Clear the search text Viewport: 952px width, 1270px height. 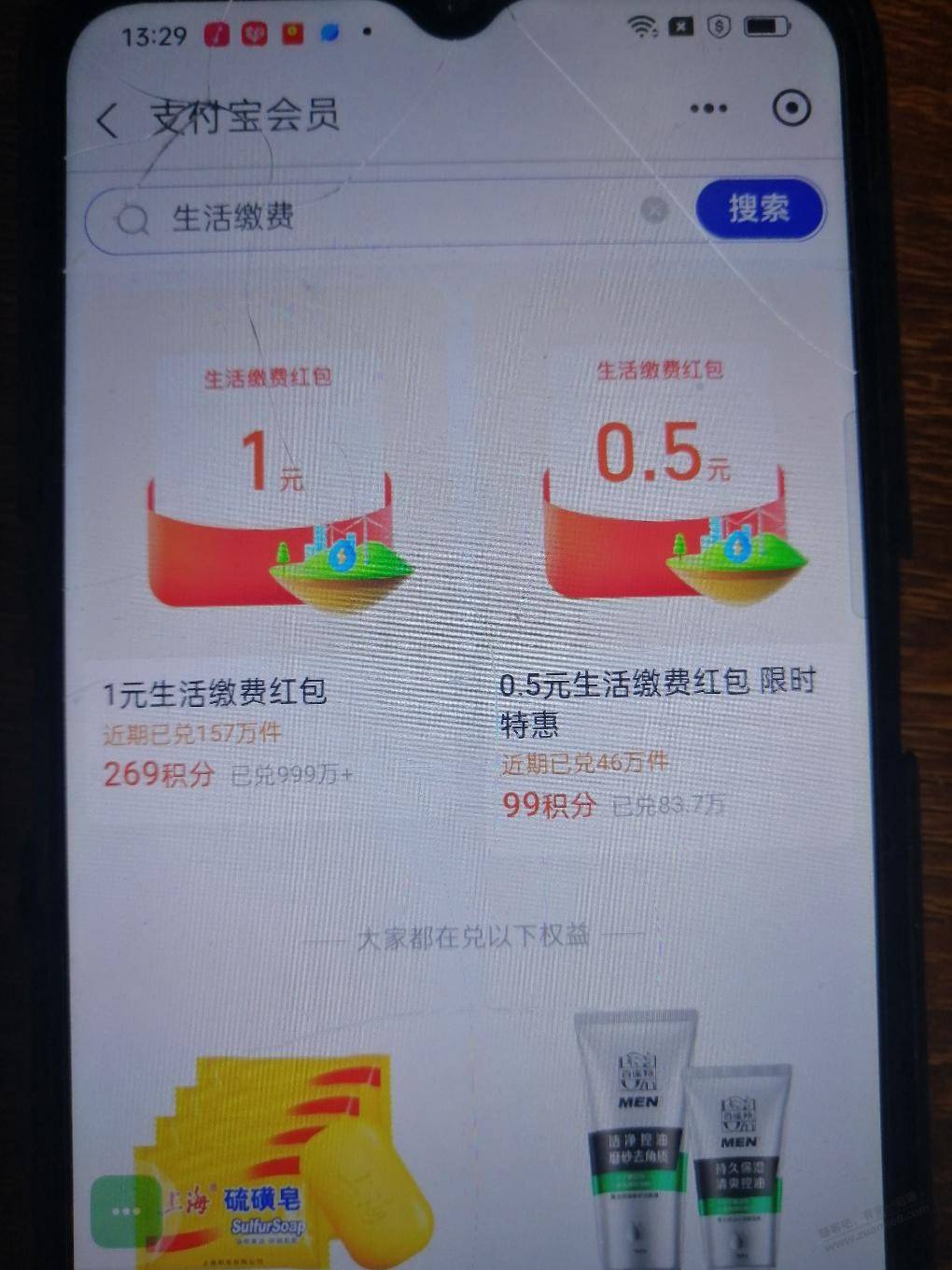655,210
